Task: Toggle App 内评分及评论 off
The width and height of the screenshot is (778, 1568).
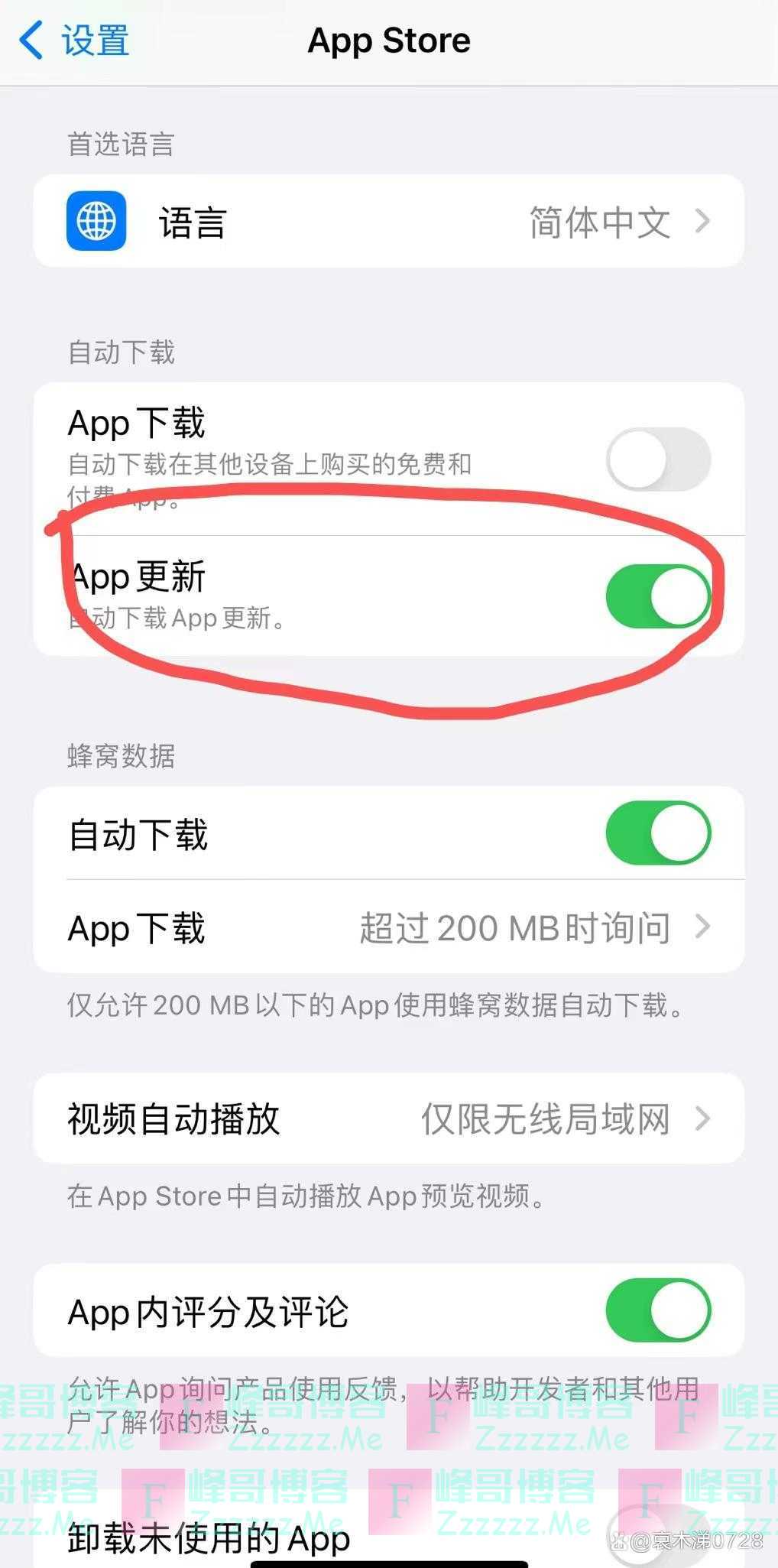Action: point(658,1310)
